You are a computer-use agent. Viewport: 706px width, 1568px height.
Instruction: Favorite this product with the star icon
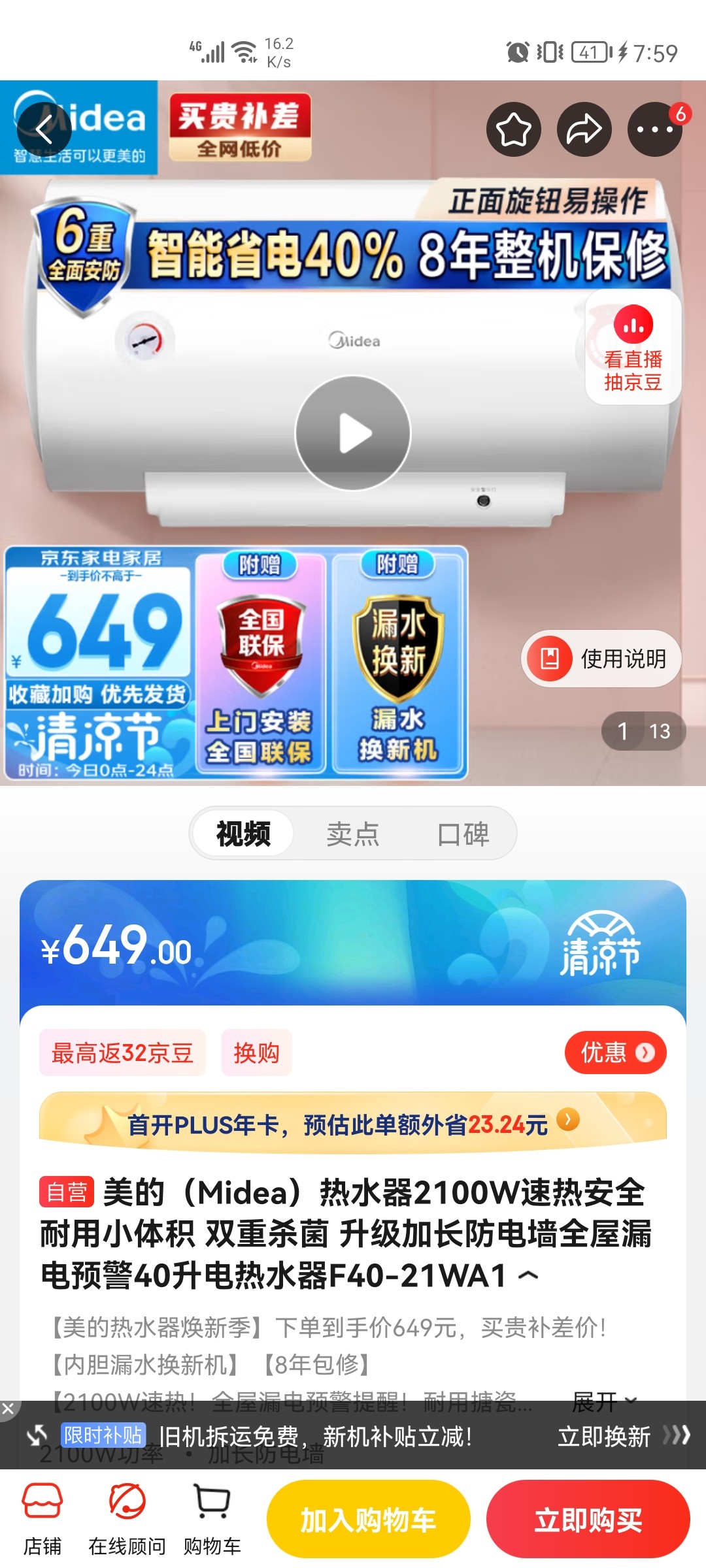tap(514, 129)
